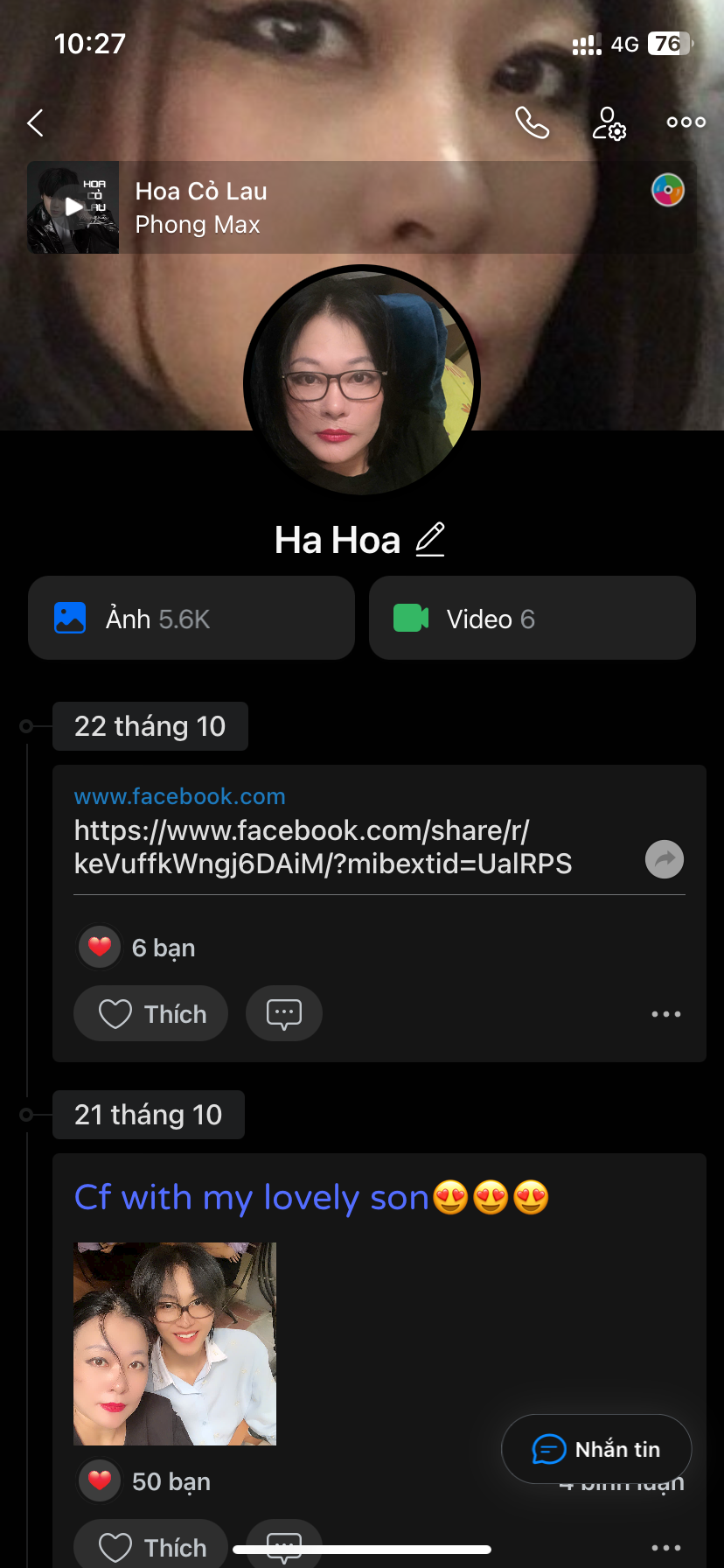Viewport: 724px width, 1568px height.
Task: Open the three-dot overflow menu at top
Action: tap(686, 122)
